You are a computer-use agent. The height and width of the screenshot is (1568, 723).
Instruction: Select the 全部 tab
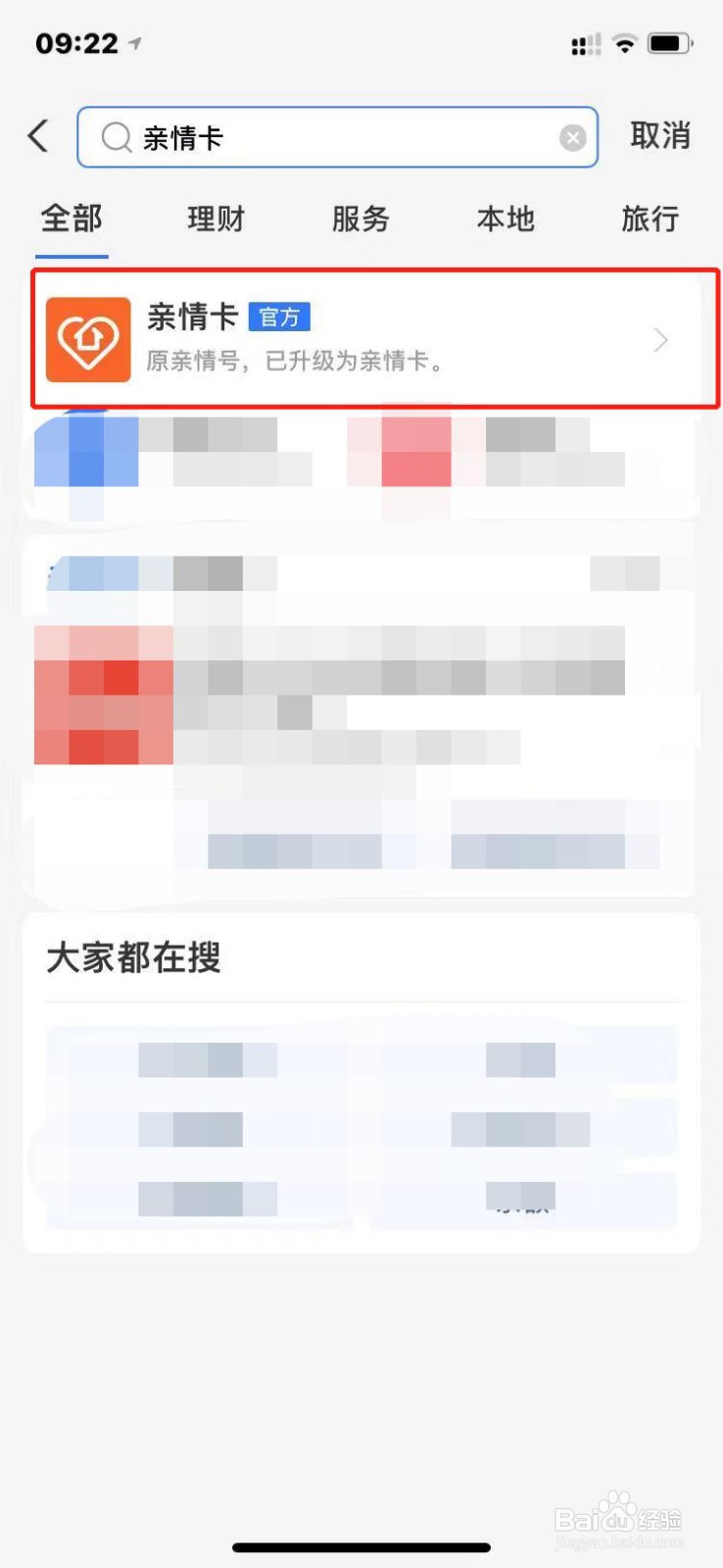coord(72,220)
